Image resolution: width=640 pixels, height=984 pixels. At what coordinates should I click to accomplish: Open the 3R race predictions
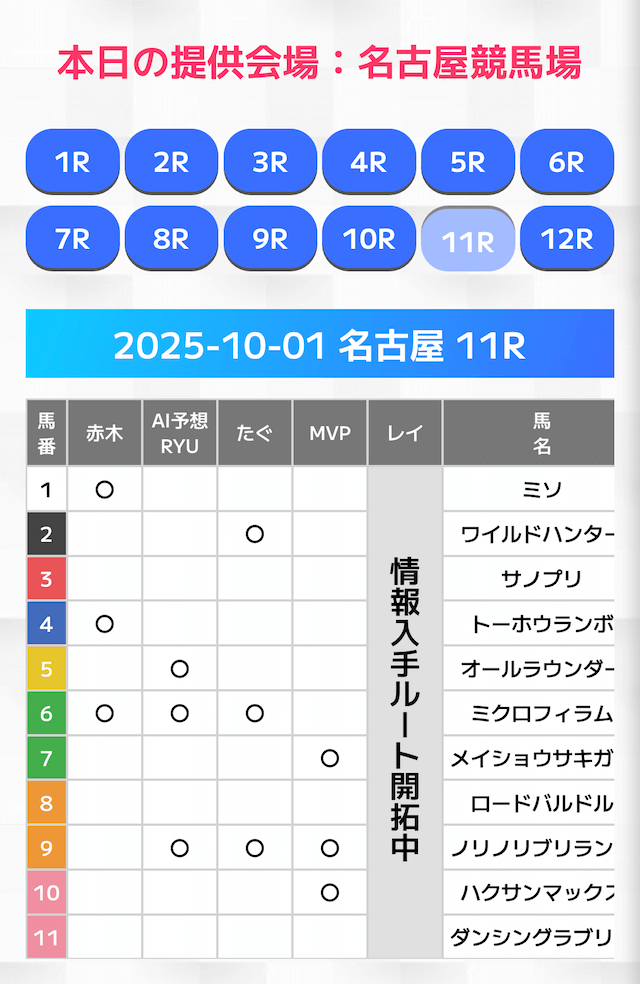point(270,162)
